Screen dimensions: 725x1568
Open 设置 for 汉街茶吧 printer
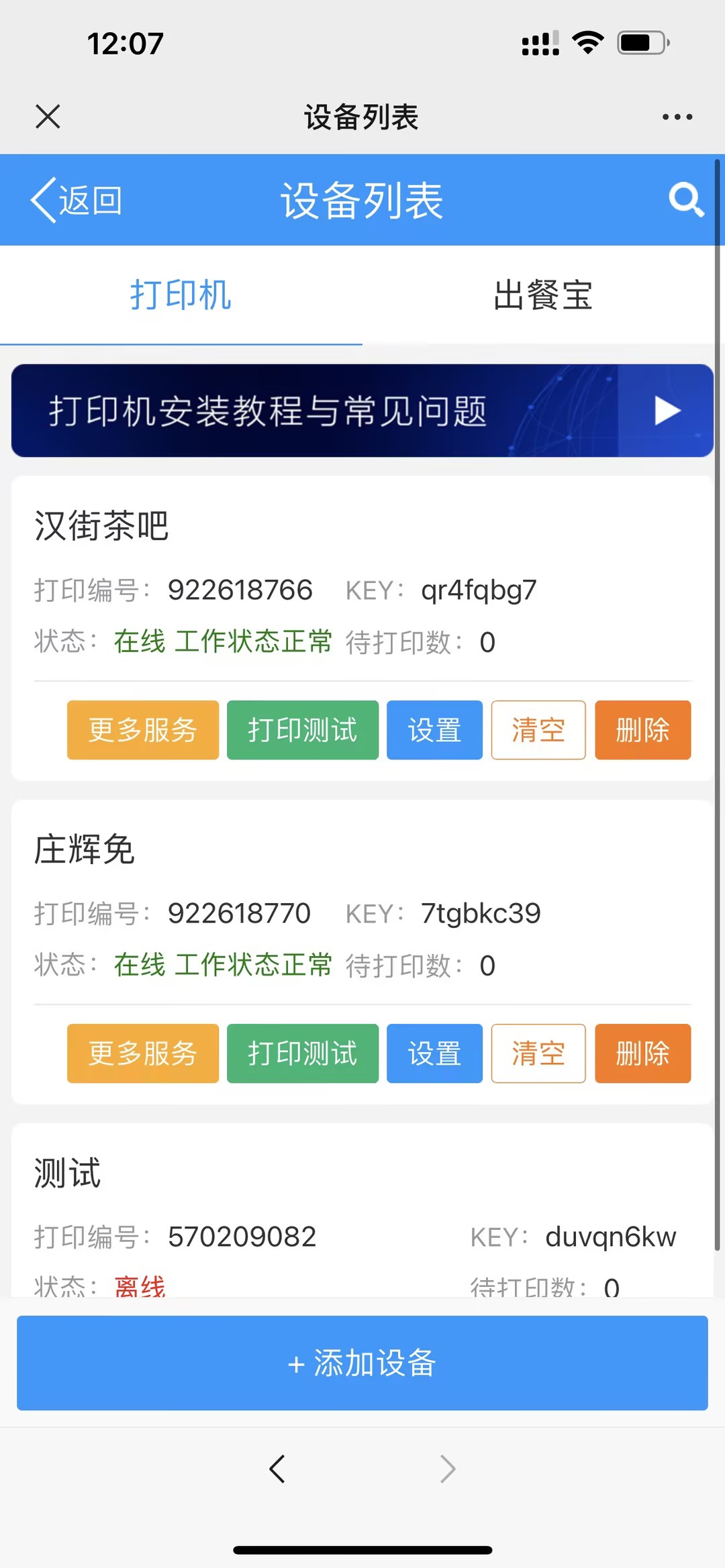pyautogui.click(x=434, y=730)
